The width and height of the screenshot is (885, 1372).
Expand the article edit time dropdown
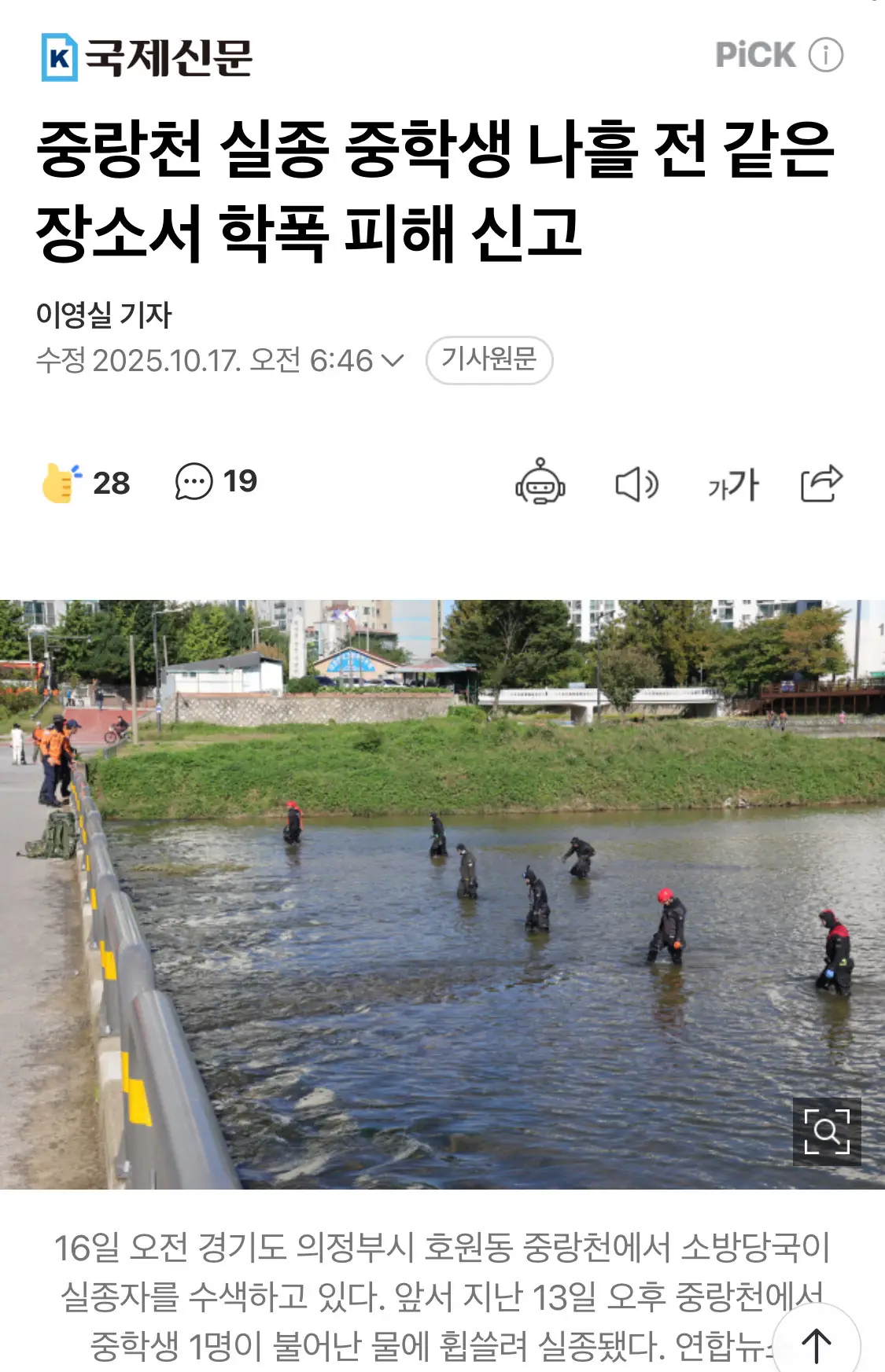click(392, 361)
